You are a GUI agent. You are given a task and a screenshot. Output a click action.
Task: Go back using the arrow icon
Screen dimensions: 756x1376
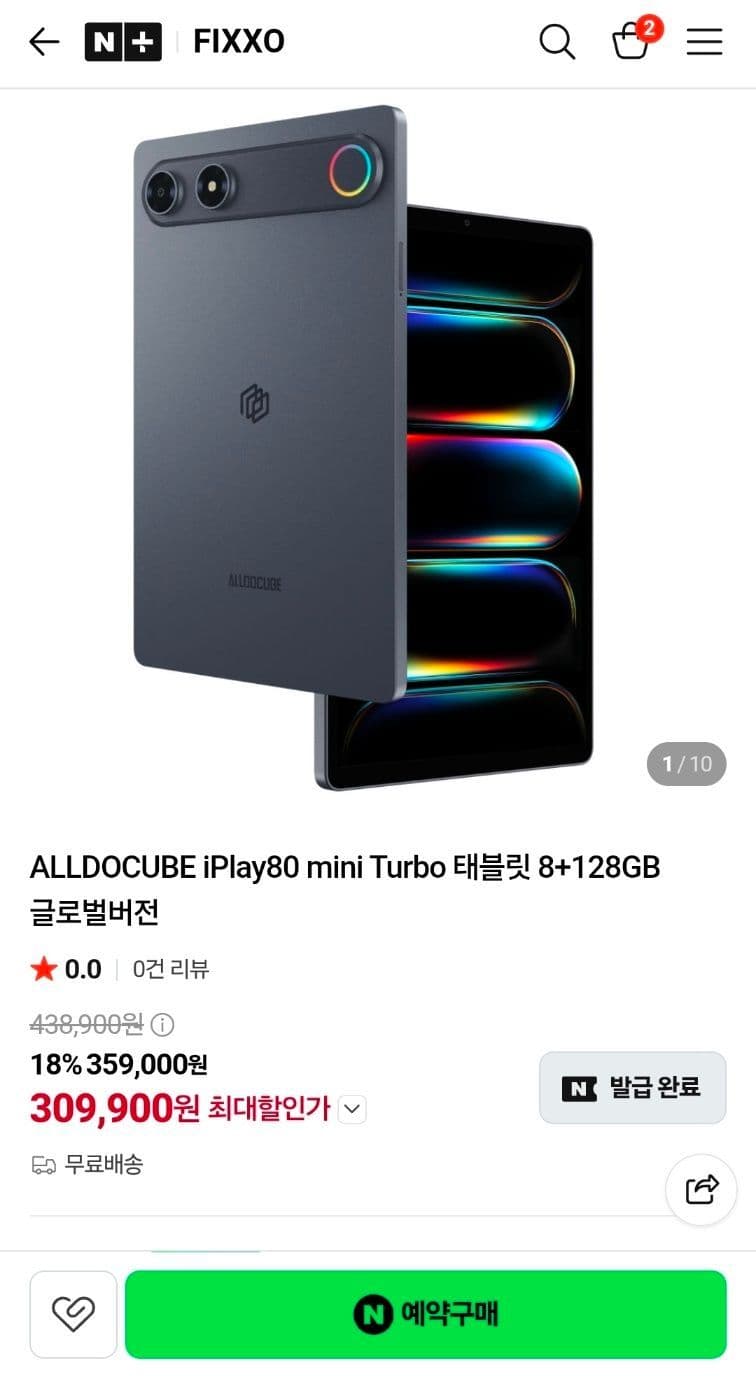click(44, 42)
